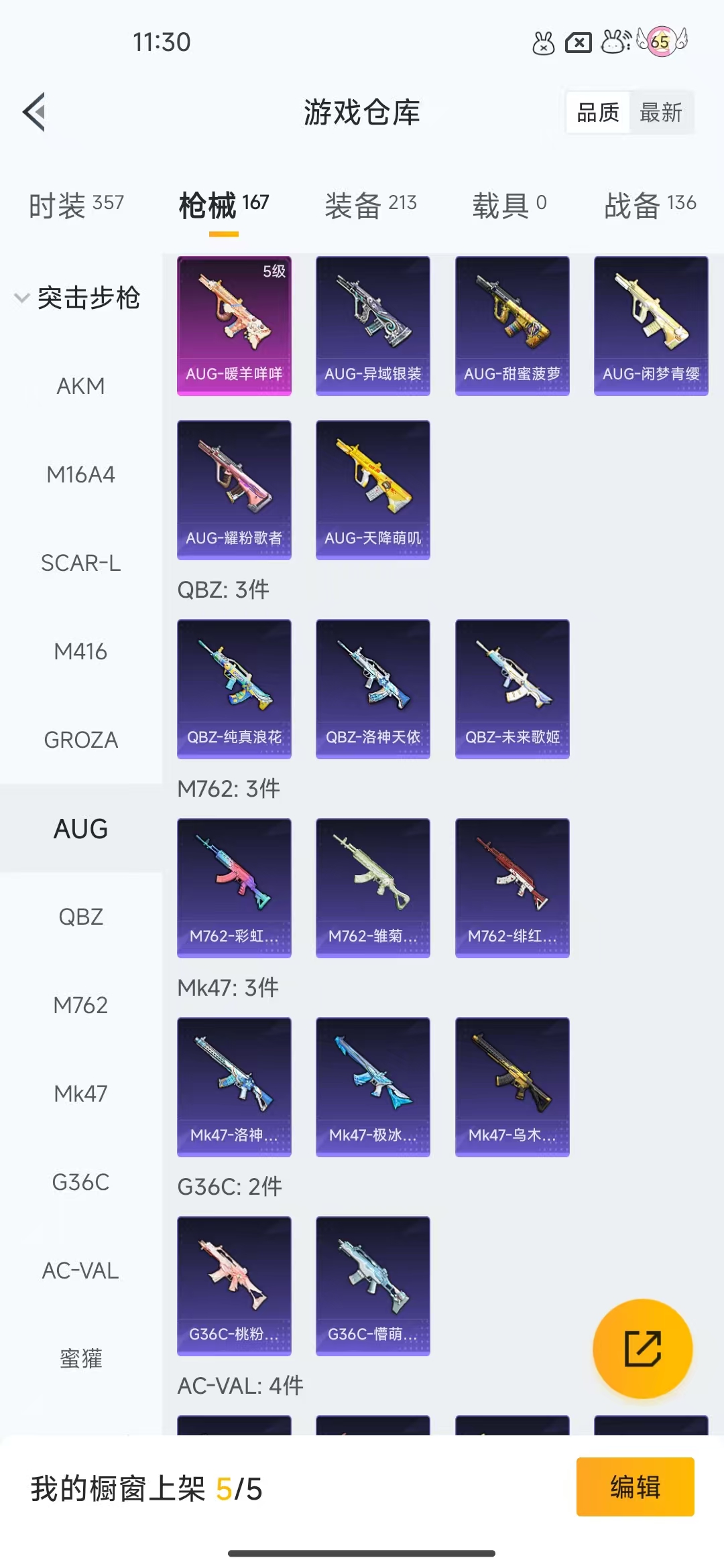724x1568 pixels.
Task: Switch to the 时装 tab
Action: (x=76, y=204)
